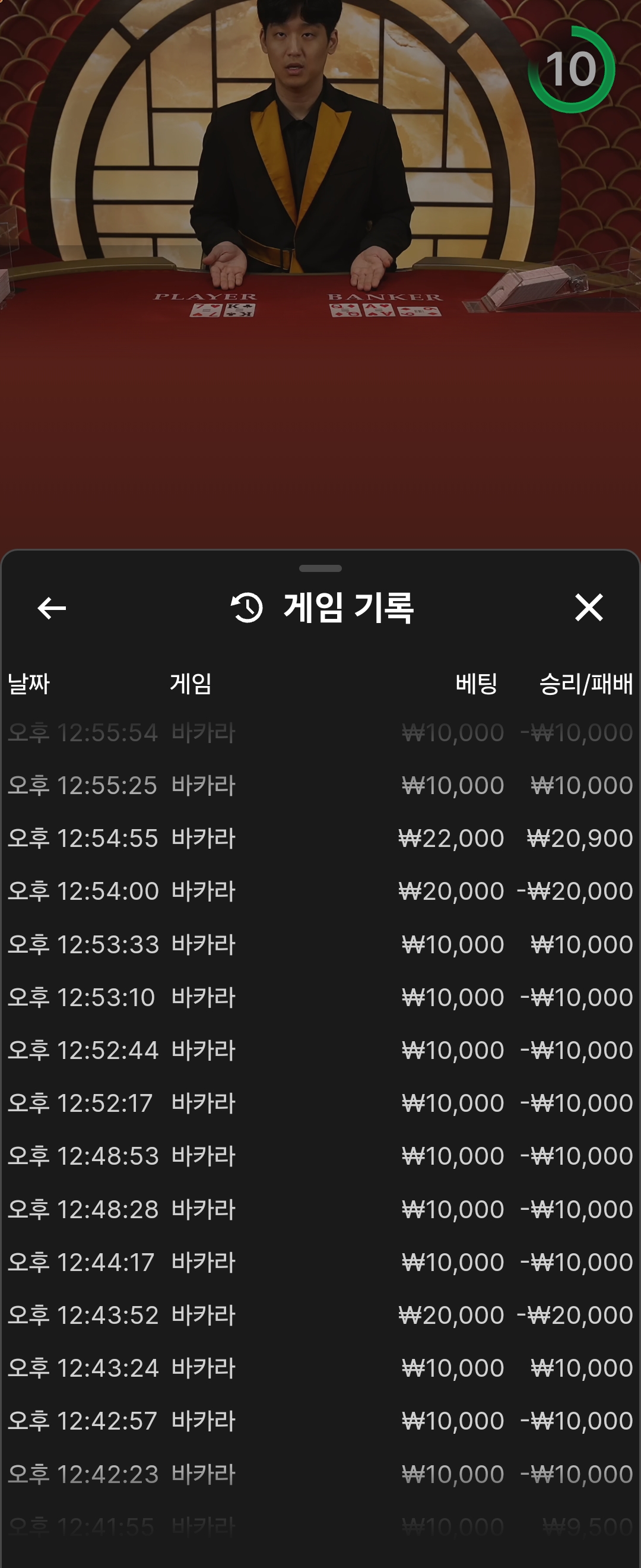641x1568 pixels.
Task: Select the 오후 12:53:33 바카라 entry
Action: (x=320, y=944)
